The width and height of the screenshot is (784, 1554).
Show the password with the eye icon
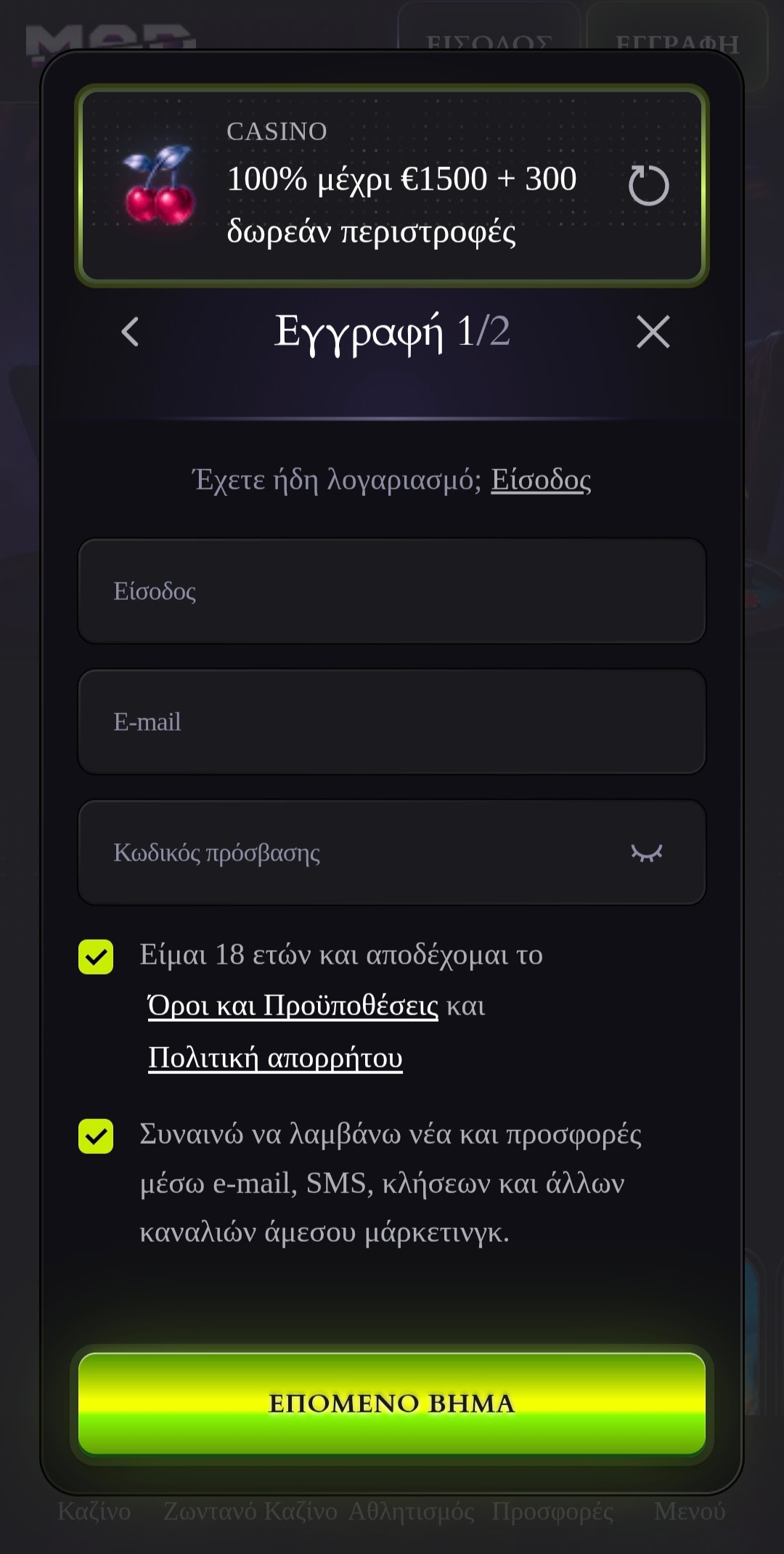(x=647, y=853)
